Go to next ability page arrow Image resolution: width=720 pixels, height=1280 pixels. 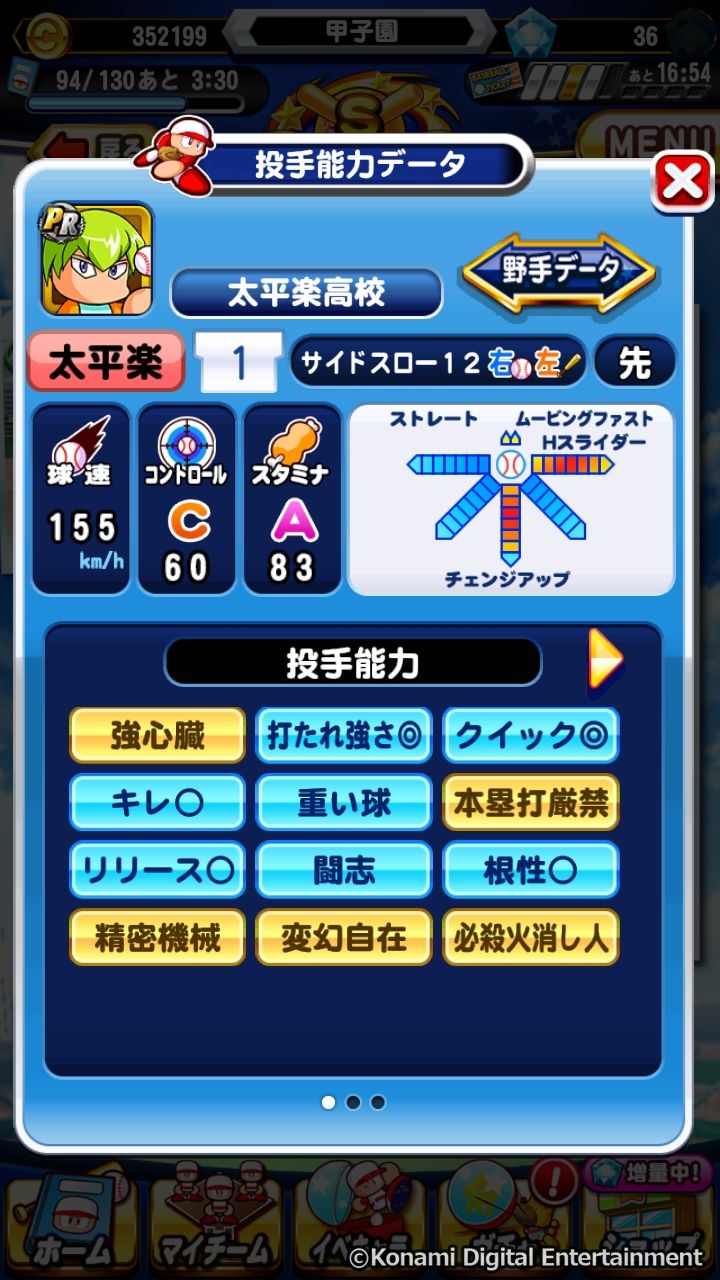click(x=605, y=660)
